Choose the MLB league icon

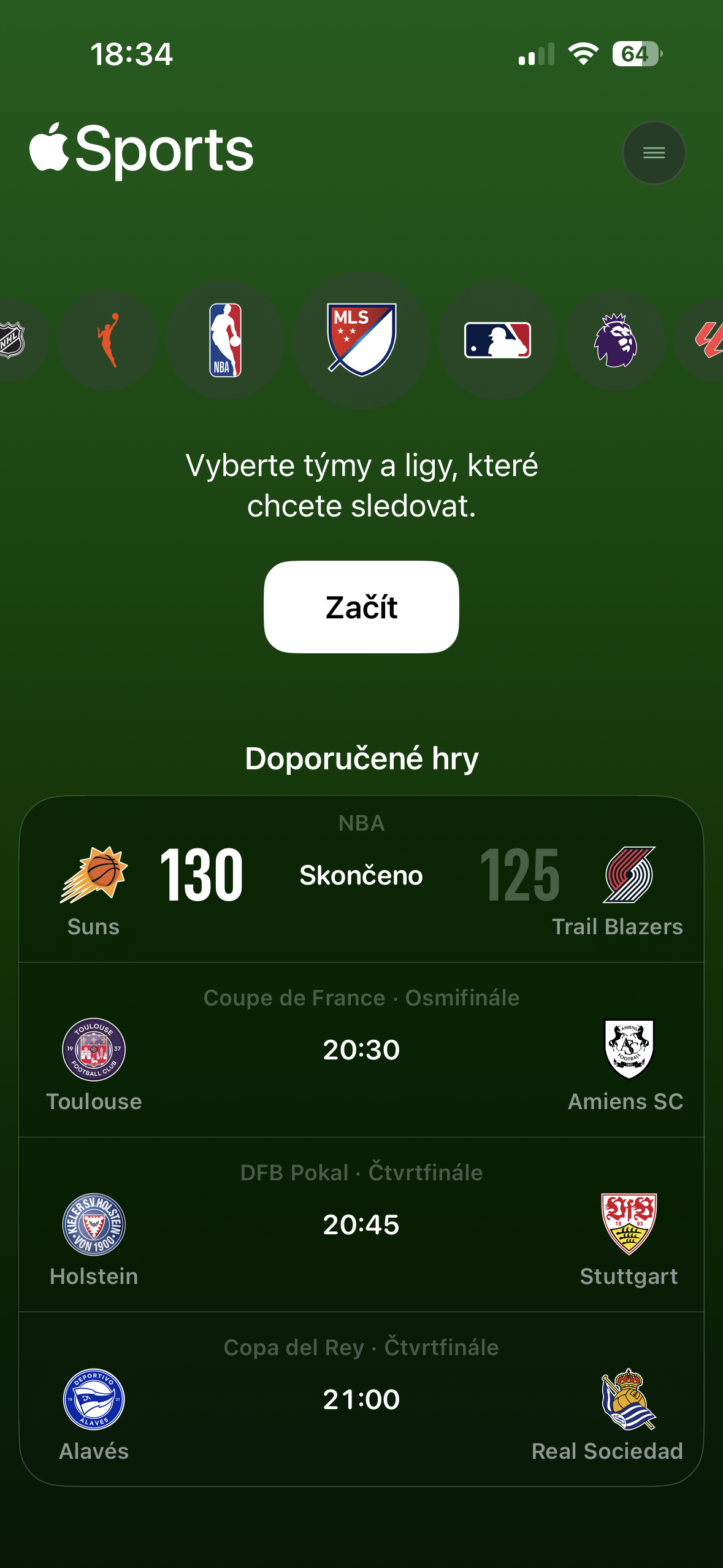point(497,340)
